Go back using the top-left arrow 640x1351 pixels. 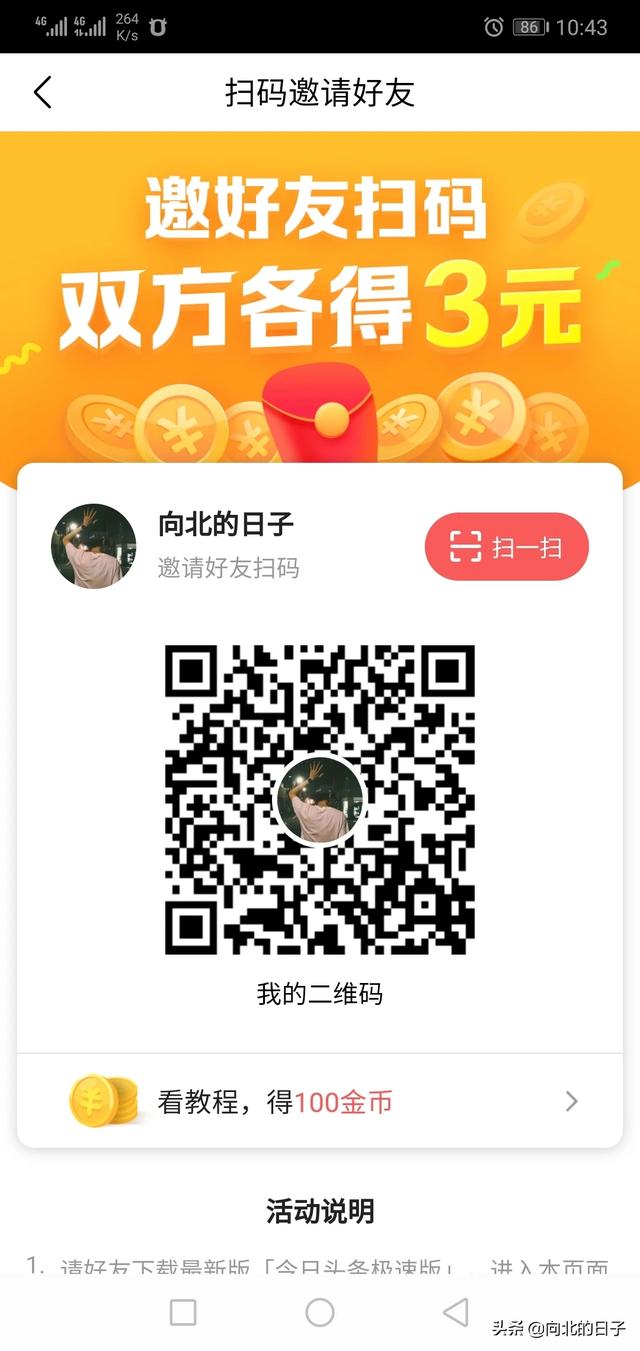(42, 92)
